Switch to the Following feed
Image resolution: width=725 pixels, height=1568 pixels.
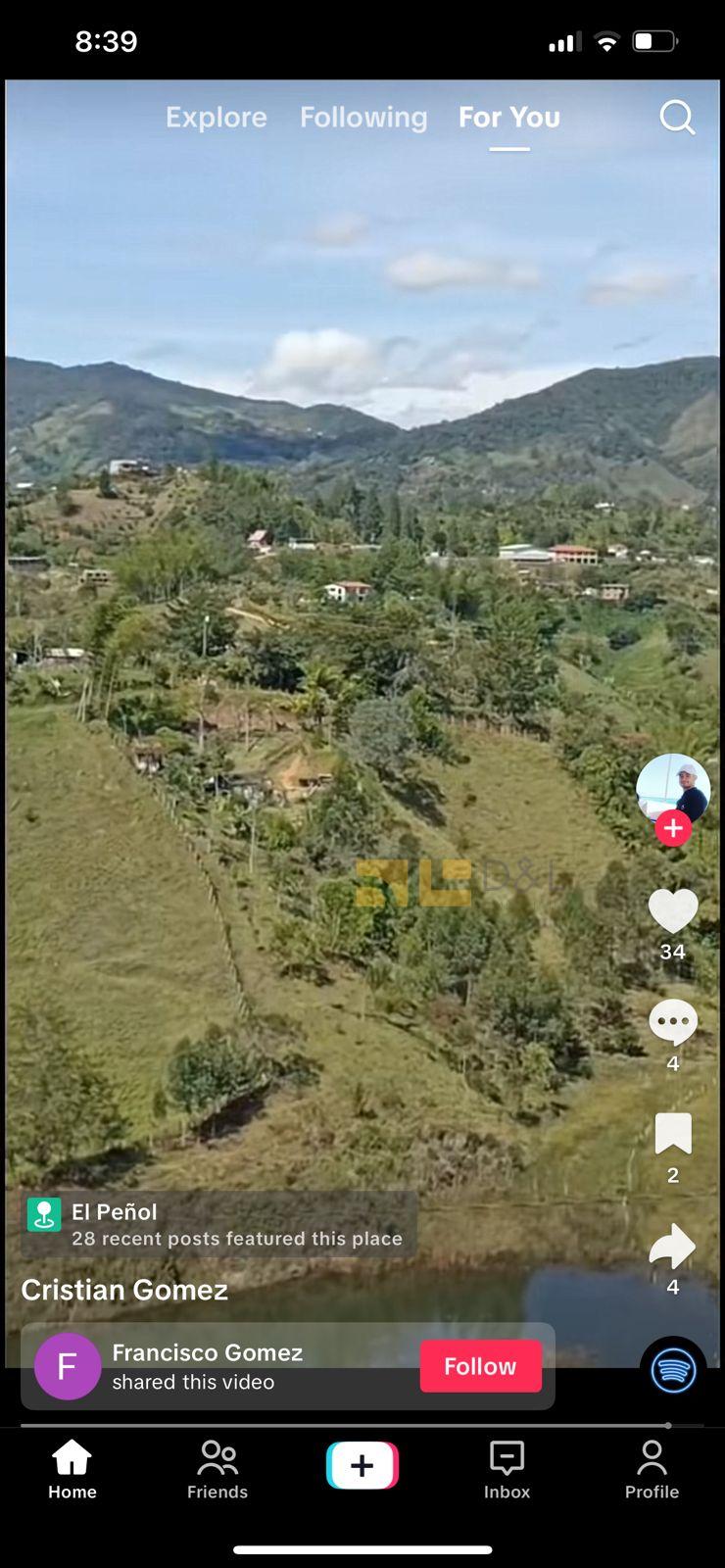pyautogui.click(x=363, y=118)
